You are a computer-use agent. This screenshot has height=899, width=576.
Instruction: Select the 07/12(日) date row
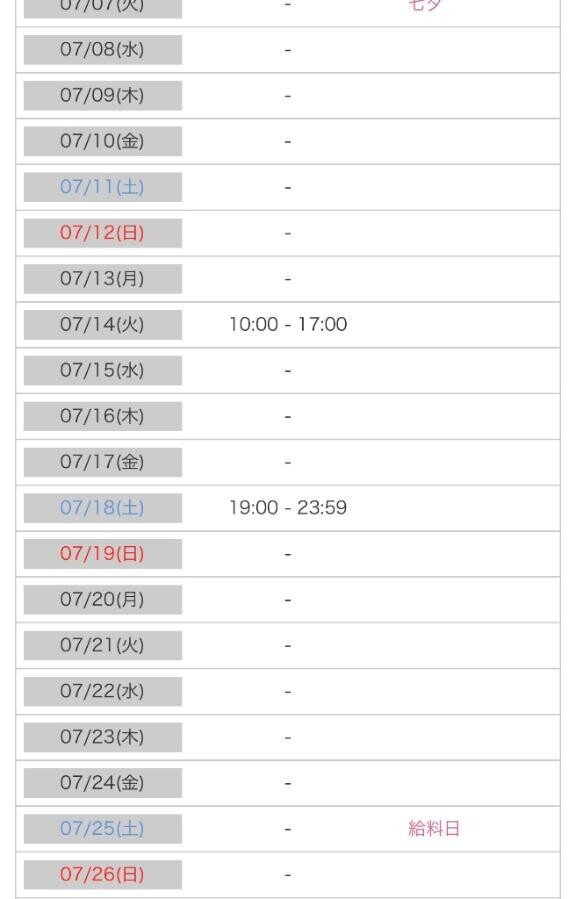[288, 233]
